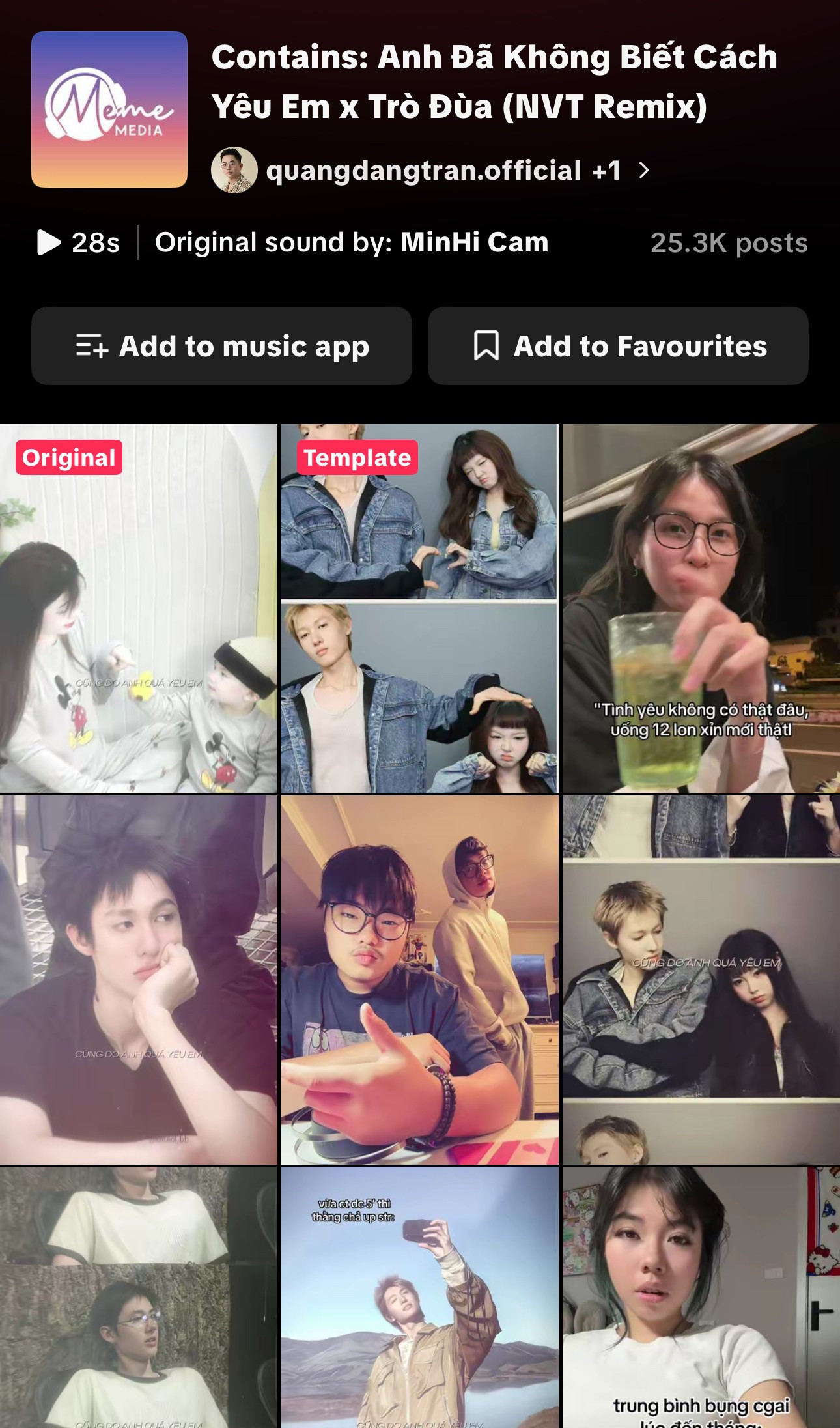Open video captioned 'trung bình bụng cgai'
Screen dimensions: 840x1428
pos(701,1296)
